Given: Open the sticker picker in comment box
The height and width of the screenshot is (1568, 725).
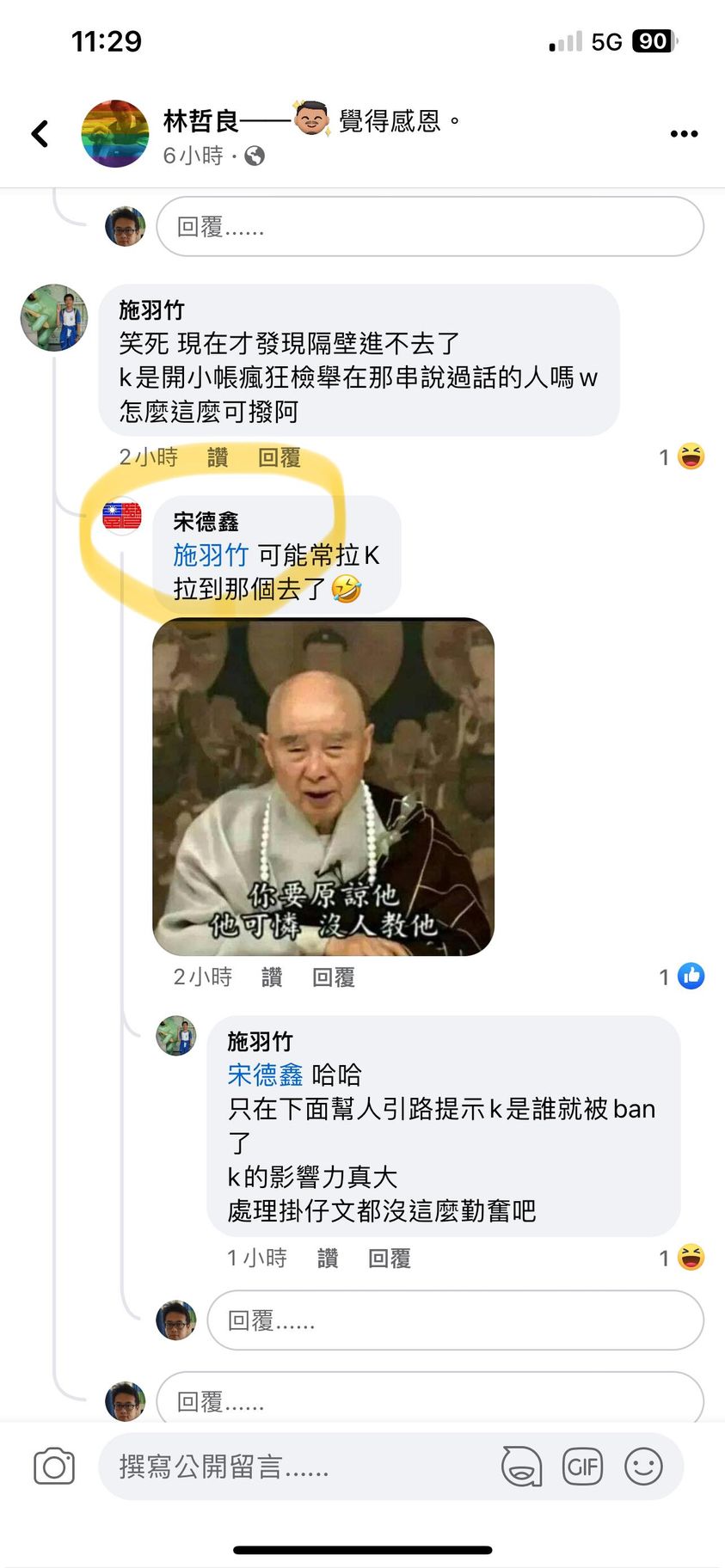Looking at the screenshot, I should [522, 1467].
